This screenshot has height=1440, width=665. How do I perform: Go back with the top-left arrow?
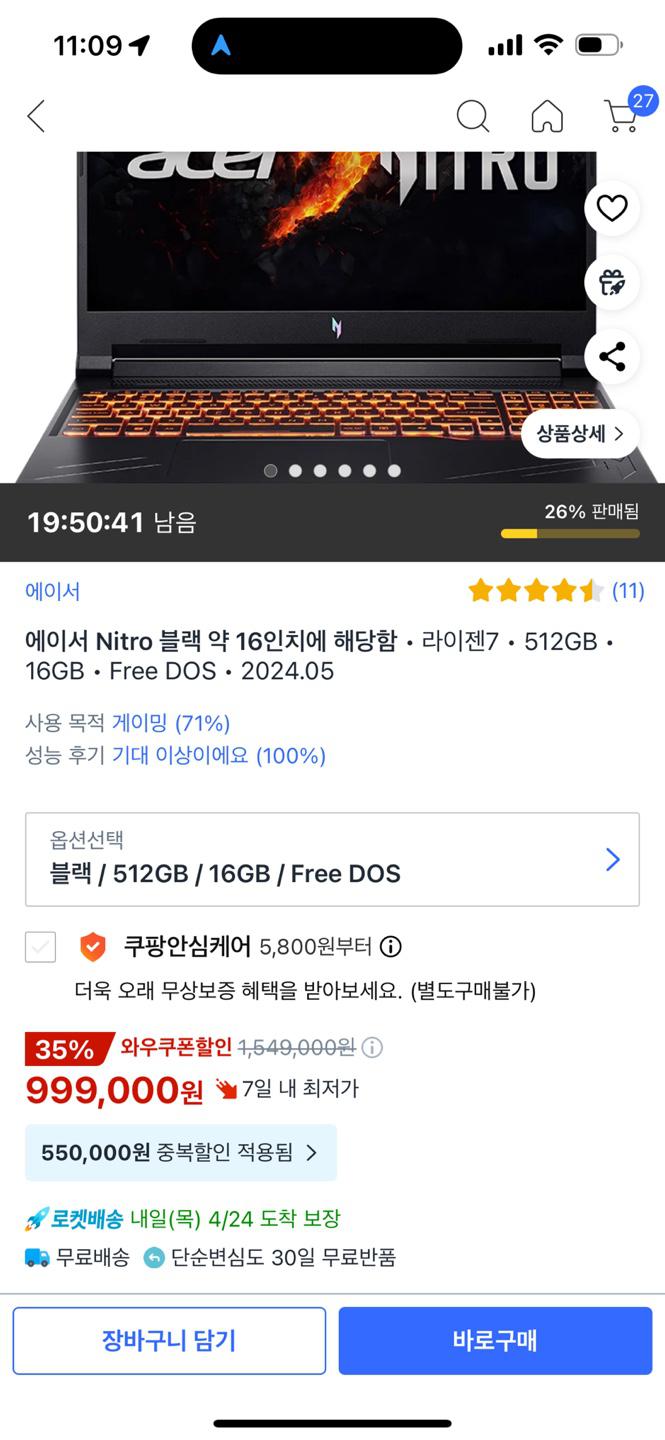(x=36, y=117)
